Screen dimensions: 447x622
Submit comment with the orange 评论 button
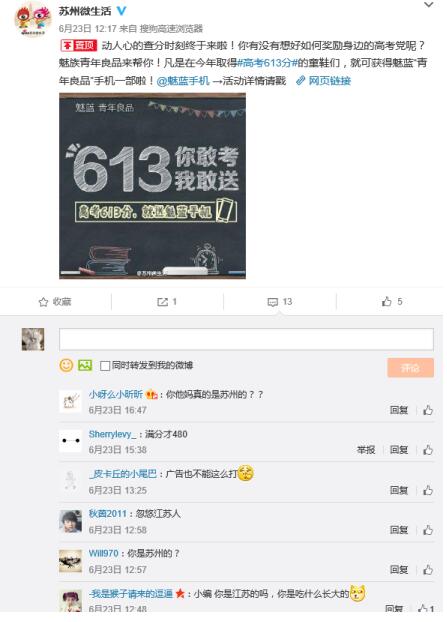411,368
